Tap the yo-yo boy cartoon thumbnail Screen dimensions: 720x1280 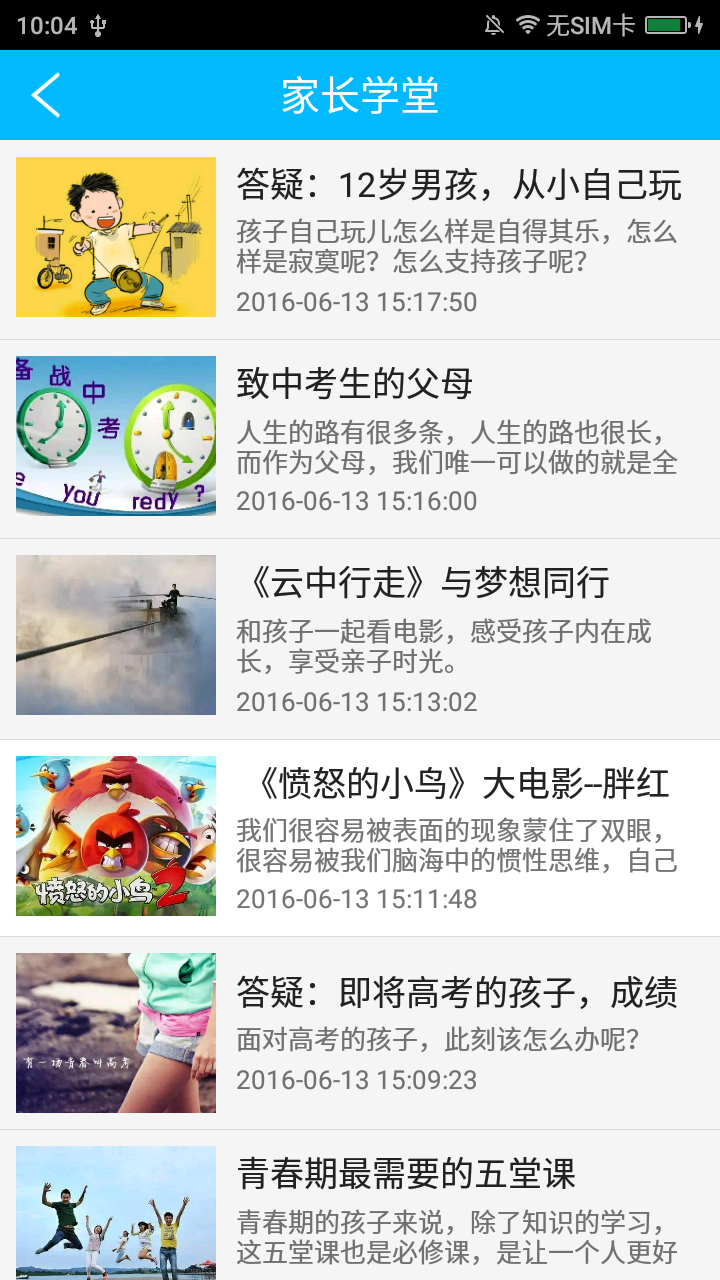(x=115, y=236)
